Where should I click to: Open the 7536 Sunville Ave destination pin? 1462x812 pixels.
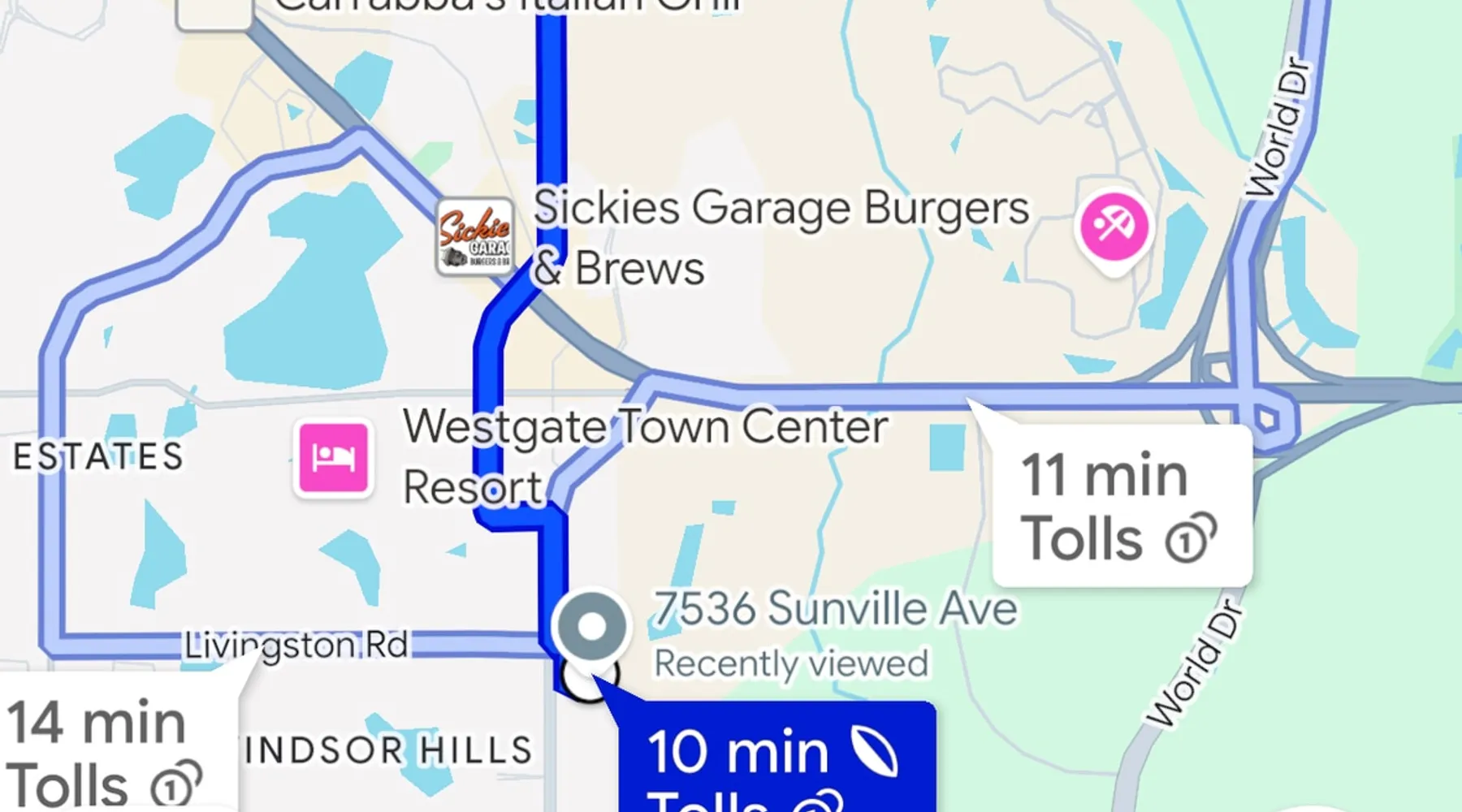[x=591, y=627]
